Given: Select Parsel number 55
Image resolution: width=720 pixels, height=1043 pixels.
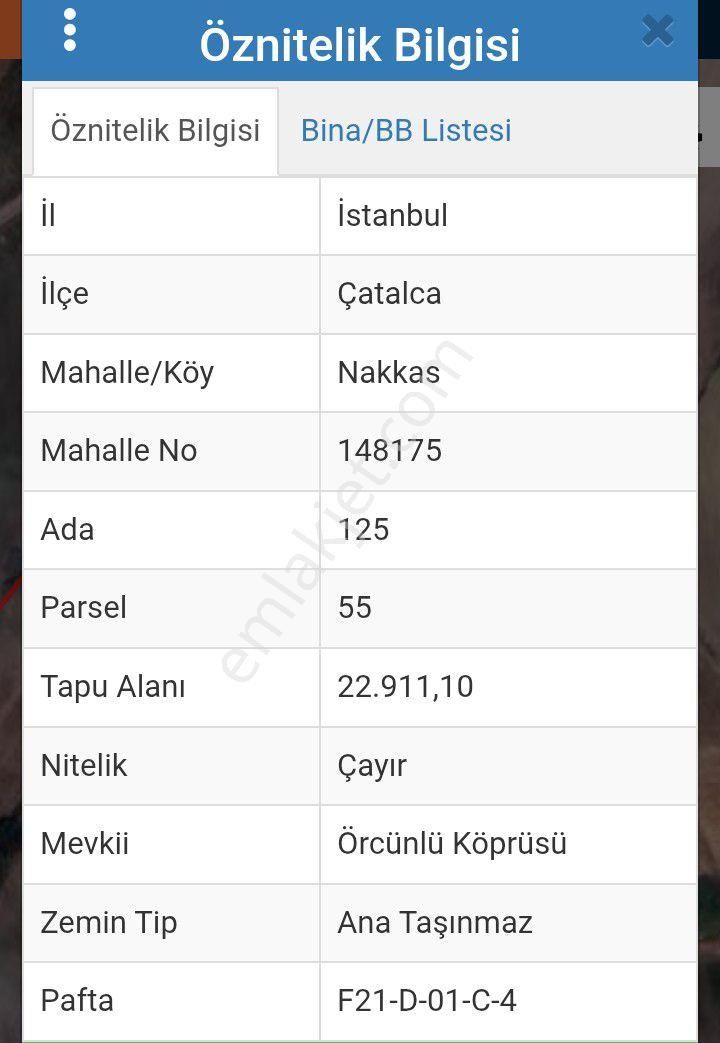Looking at the screenshot, I should click(x=355, y=608).
